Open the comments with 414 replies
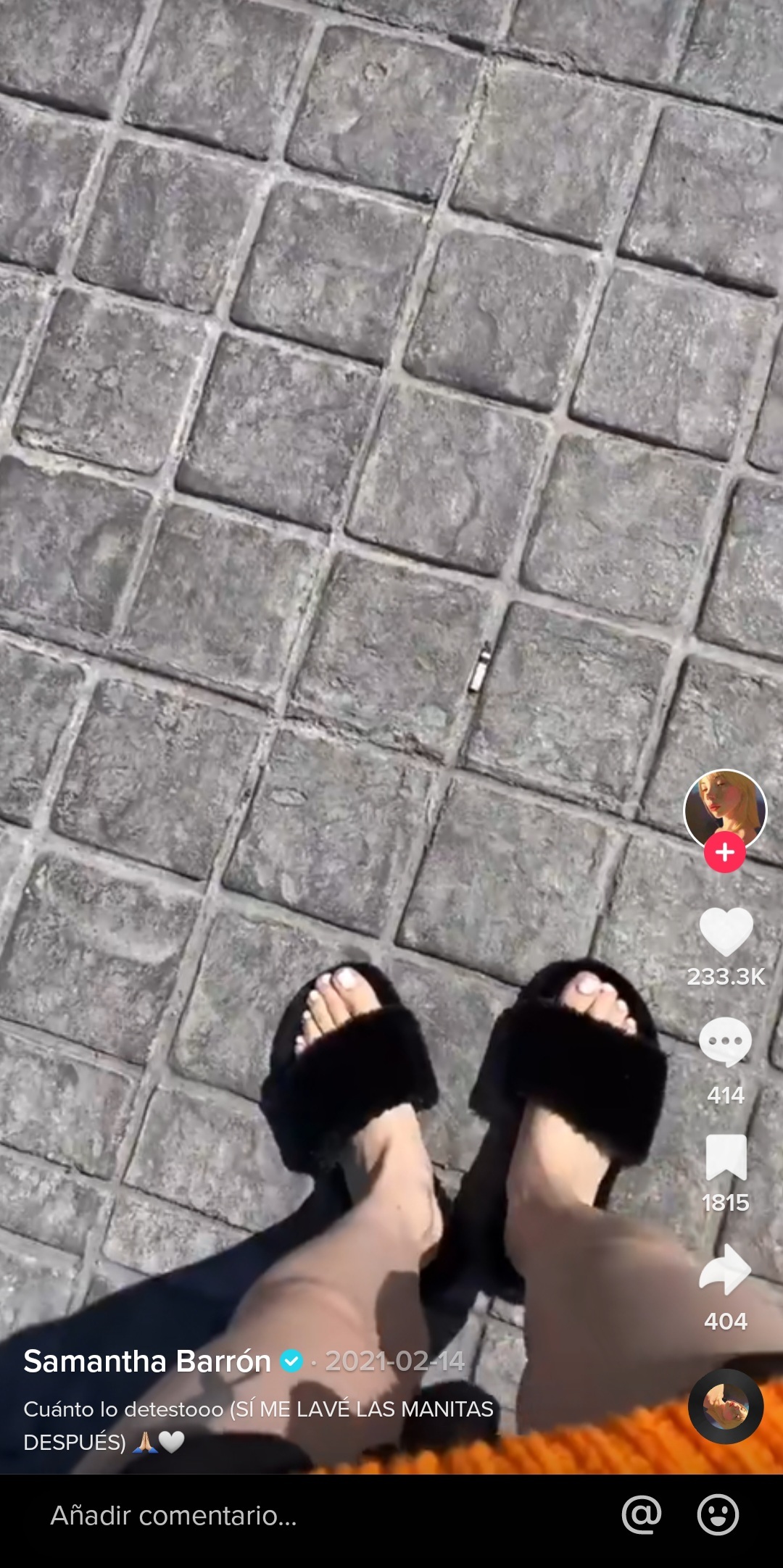Screen dimensions: 783x1568 [x=725, y=1042]
